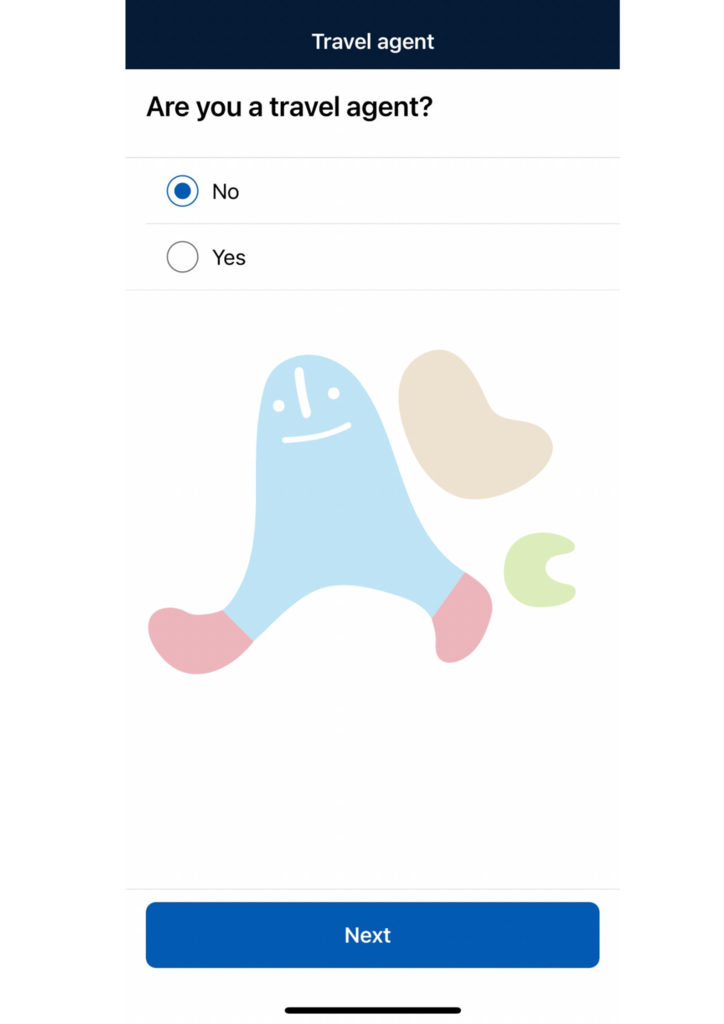Screen dimensions: 724x1024
Task: Select the No radio button
Action: pyautogui.click(x=182, y=191)
